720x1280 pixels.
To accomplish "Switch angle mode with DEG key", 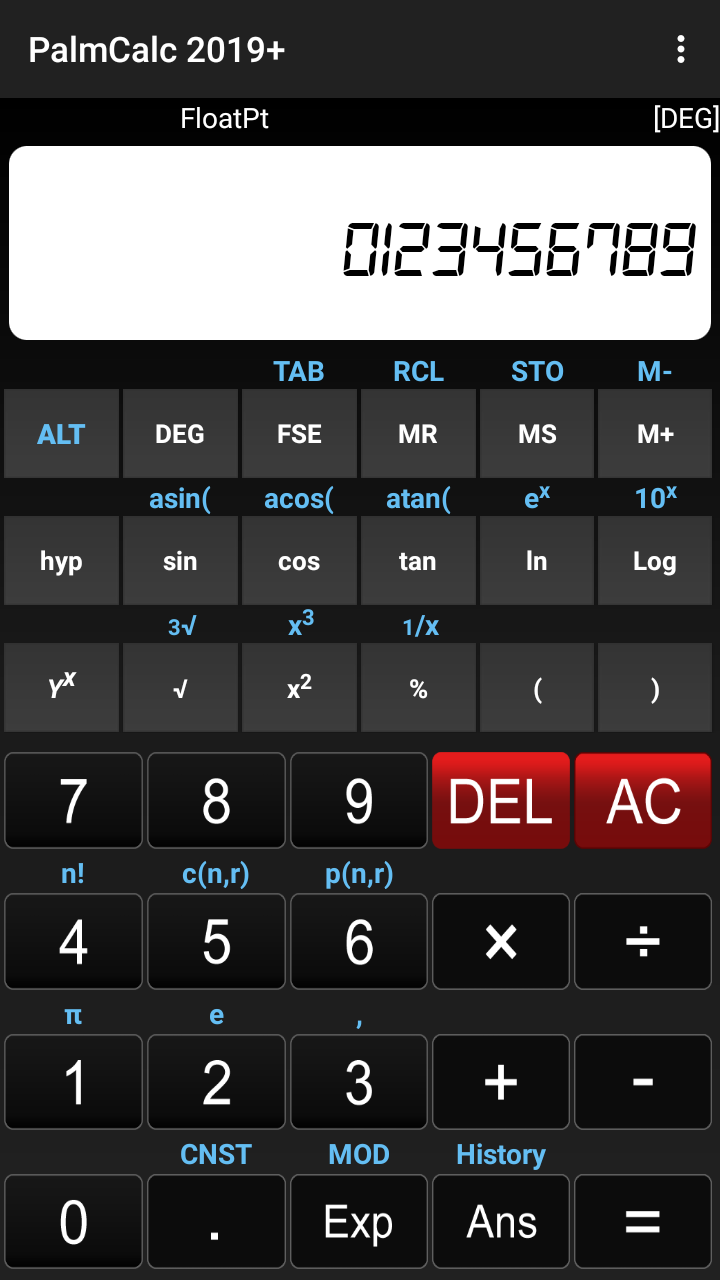I will [180, 434].
